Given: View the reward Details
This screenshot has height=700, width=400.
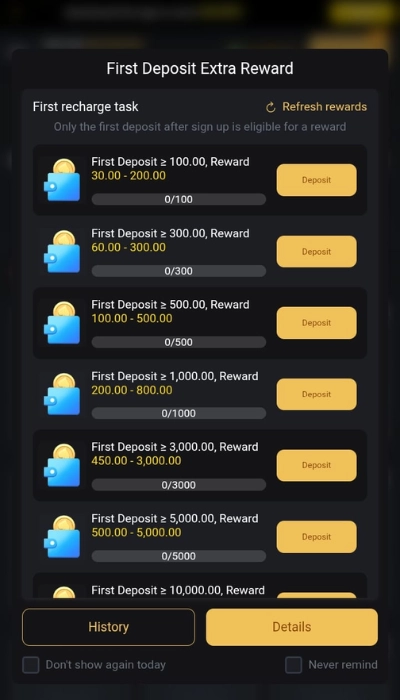Looking at the screenshot, I should (292, 627).
